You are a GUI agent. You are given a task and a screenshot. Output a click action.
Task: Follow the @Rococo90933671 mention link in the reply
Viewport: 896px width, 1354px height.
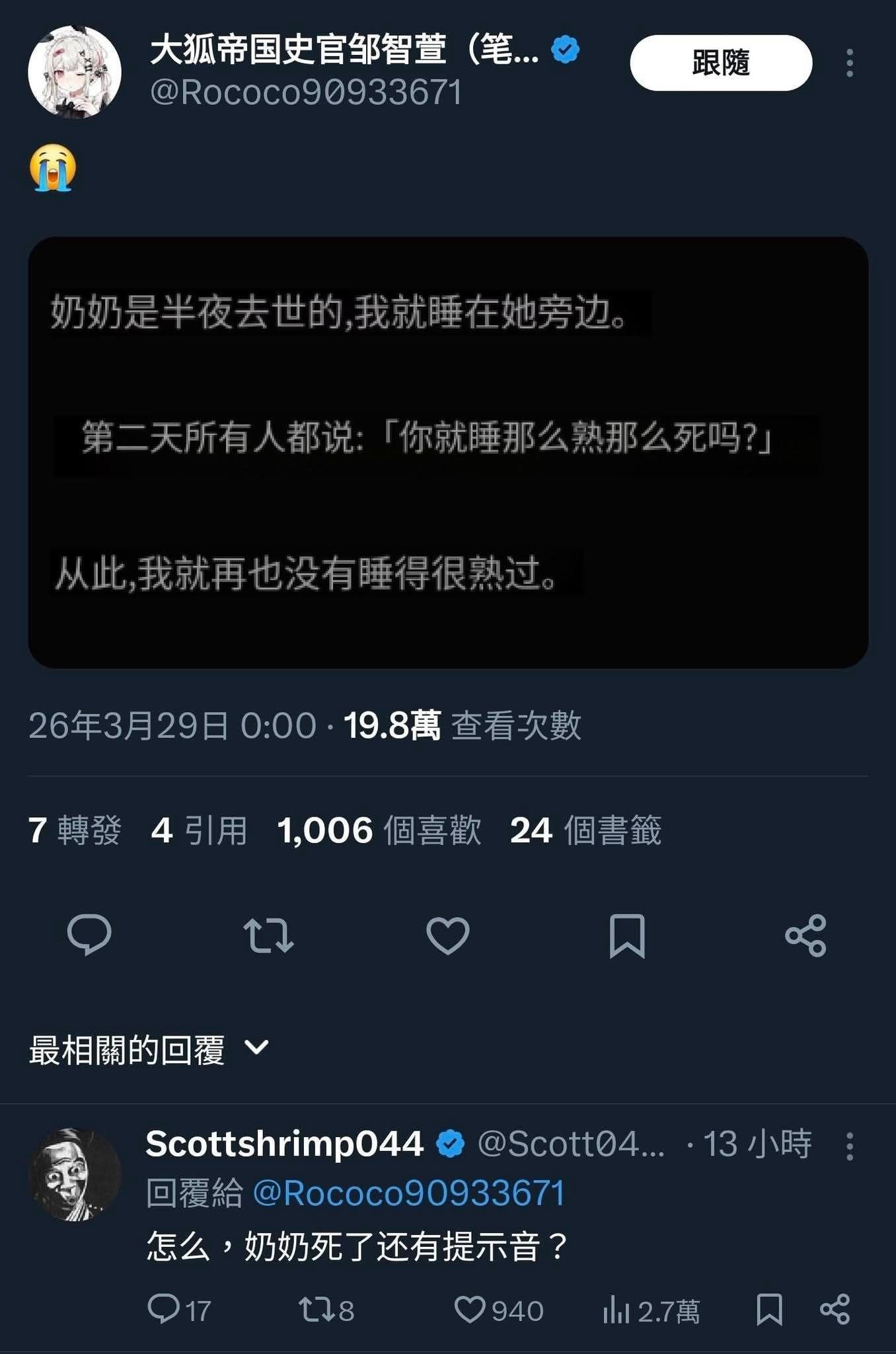[408, 1193]
